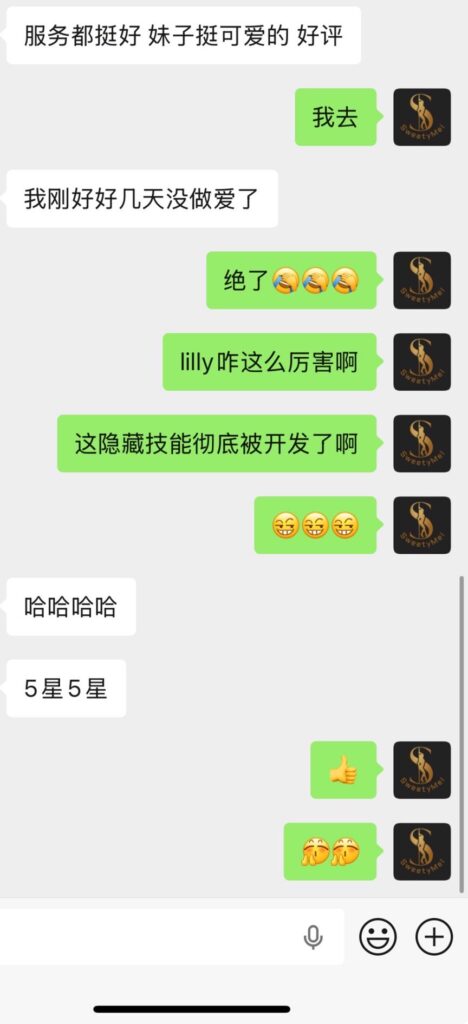Open avatar beside the lilly咋这么厉害啊 message
This screenshot has height=1024, width=468.
[x=422, y=362]
